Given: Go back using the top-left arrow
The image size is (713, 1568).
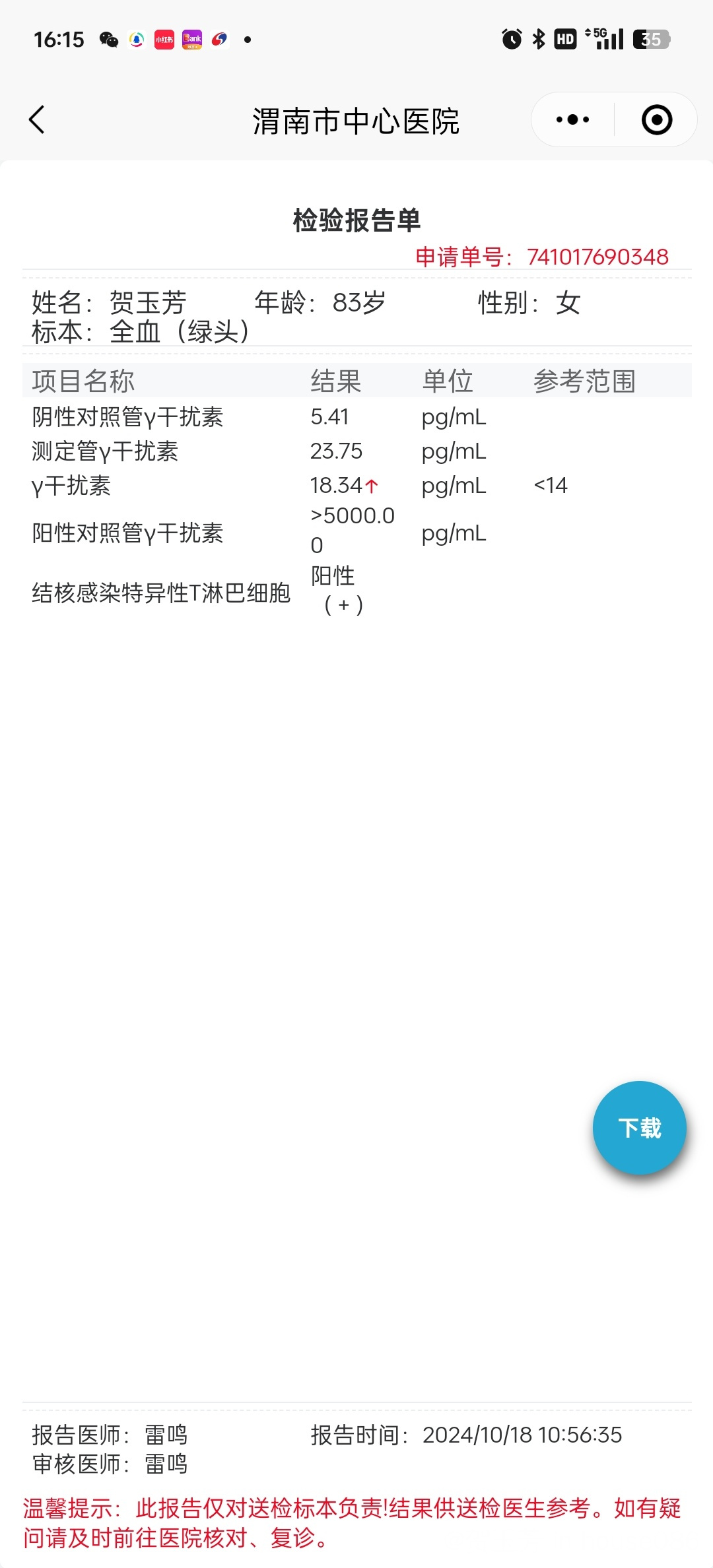Looking at the screenshot, I should coord(37,120).
